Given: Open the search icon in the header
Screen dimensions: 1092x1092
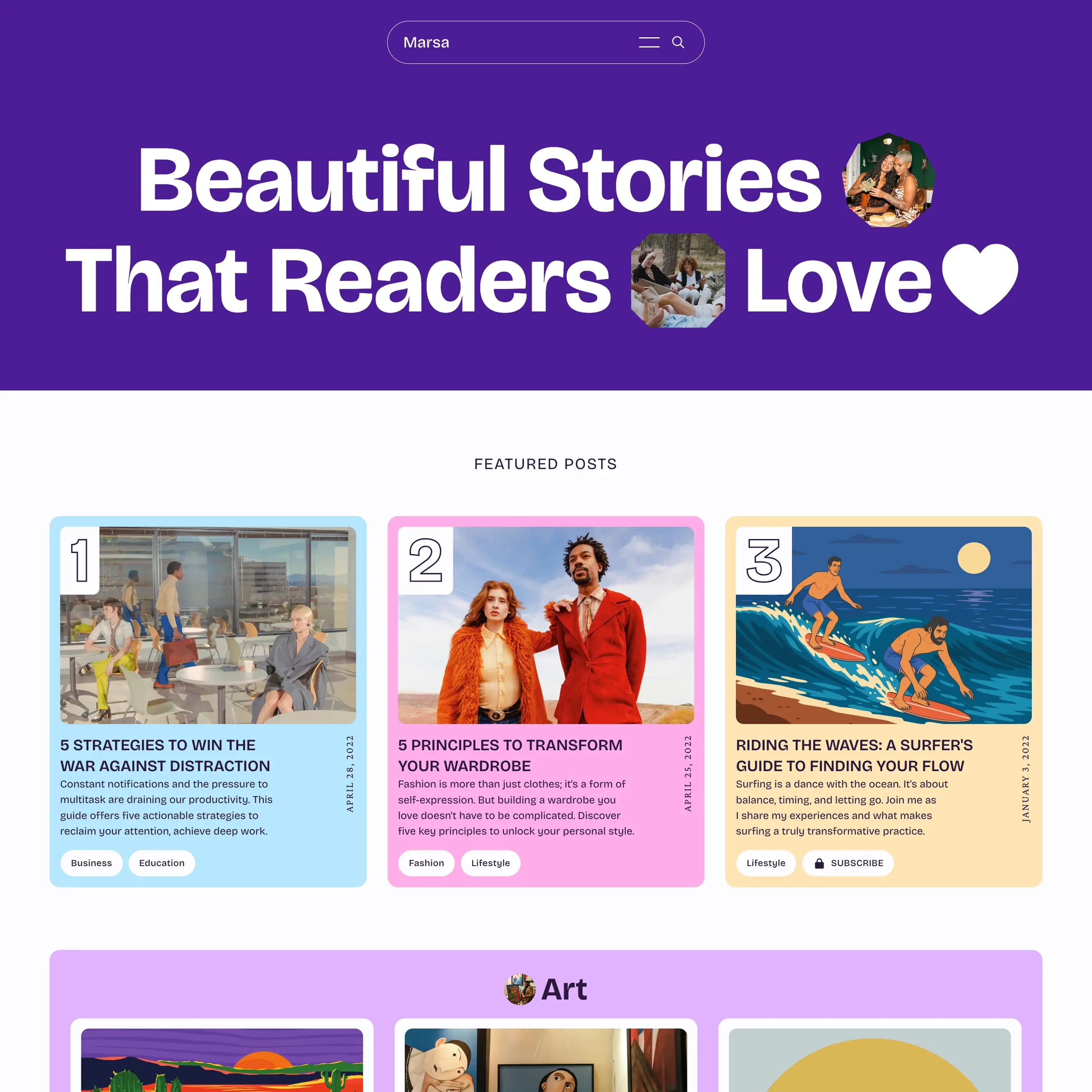Looking at the screenshot, I should (x=678, y=43).
